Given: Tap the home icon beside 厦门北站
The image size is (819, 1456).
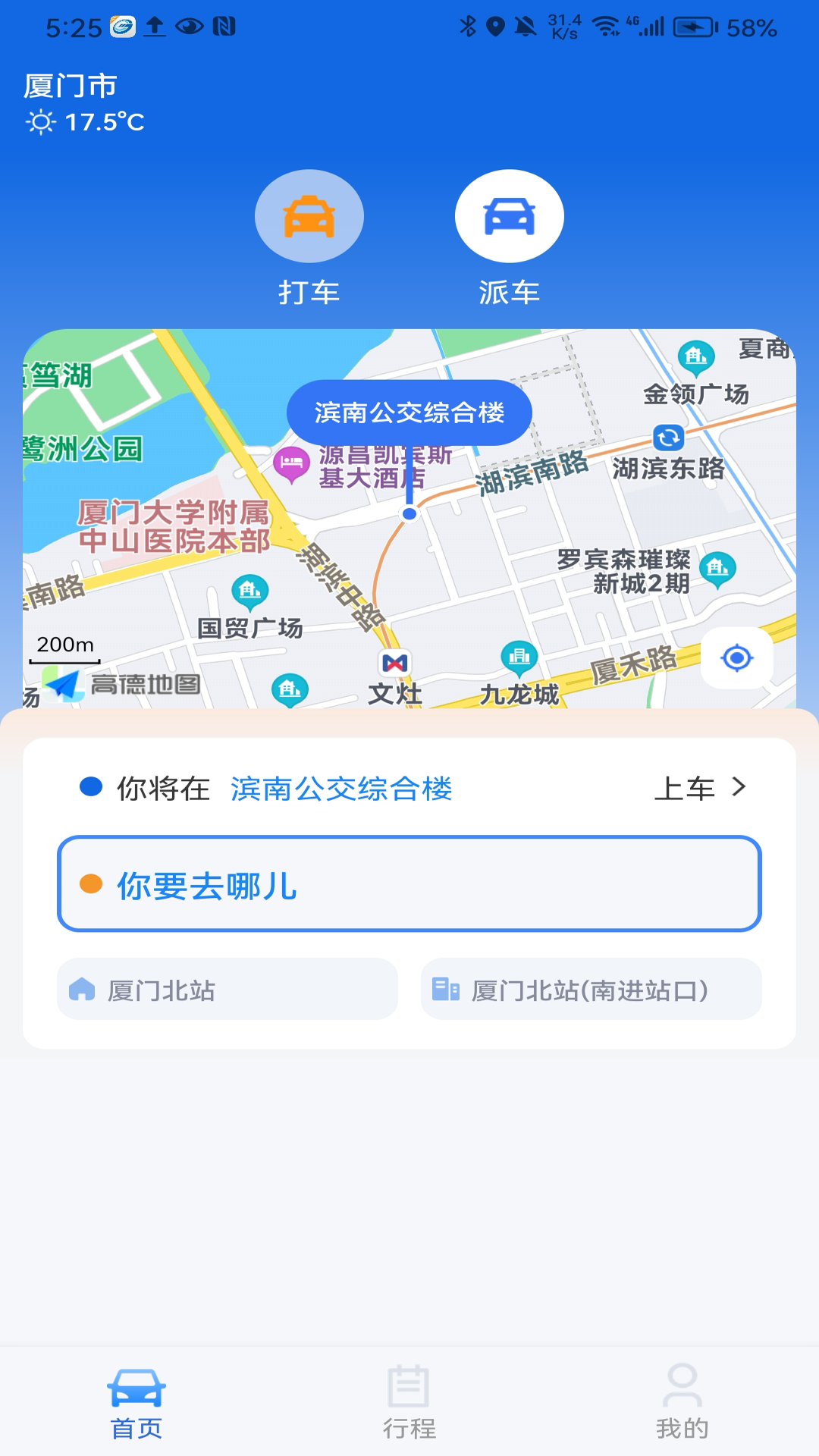Looking at the screenshot, I should tap(83, 989).
